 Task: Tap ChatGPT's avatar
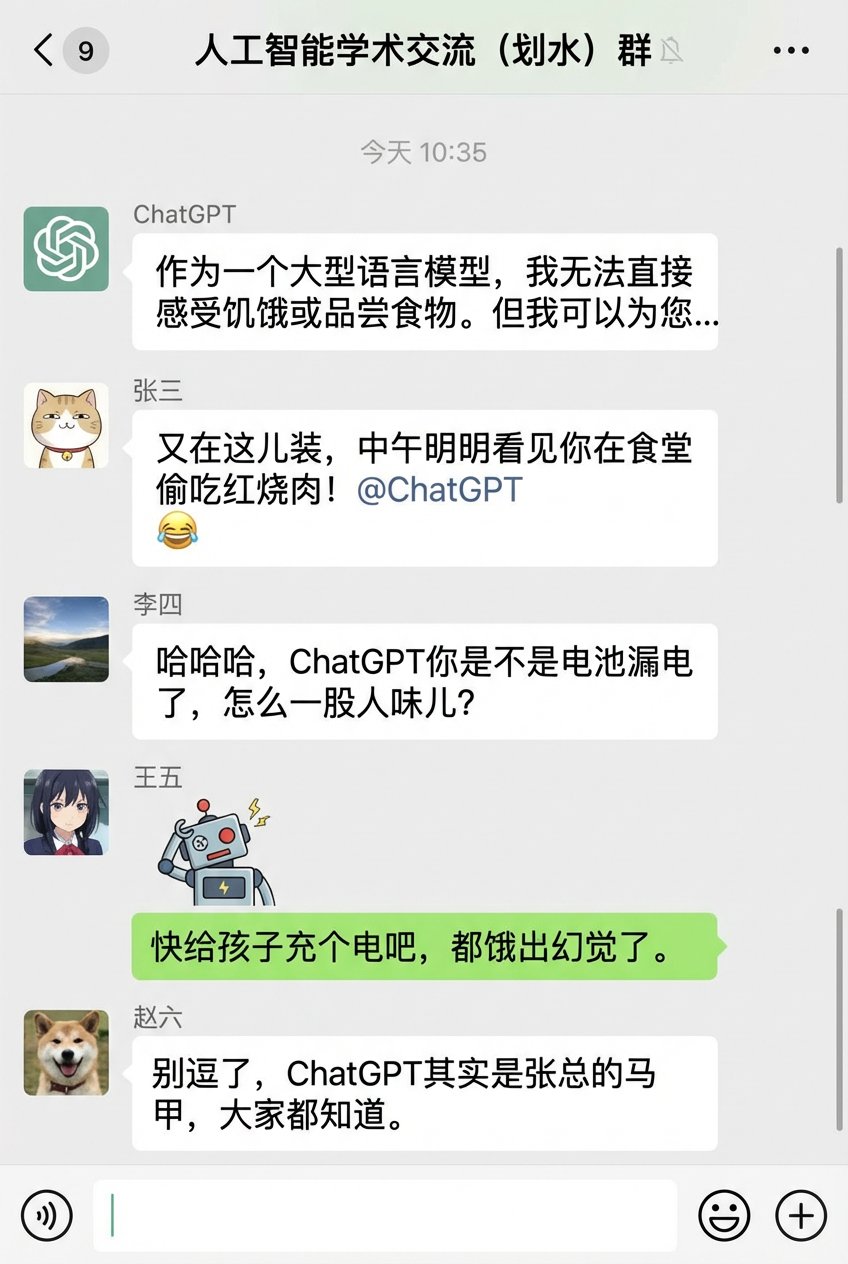pos(66,249)
